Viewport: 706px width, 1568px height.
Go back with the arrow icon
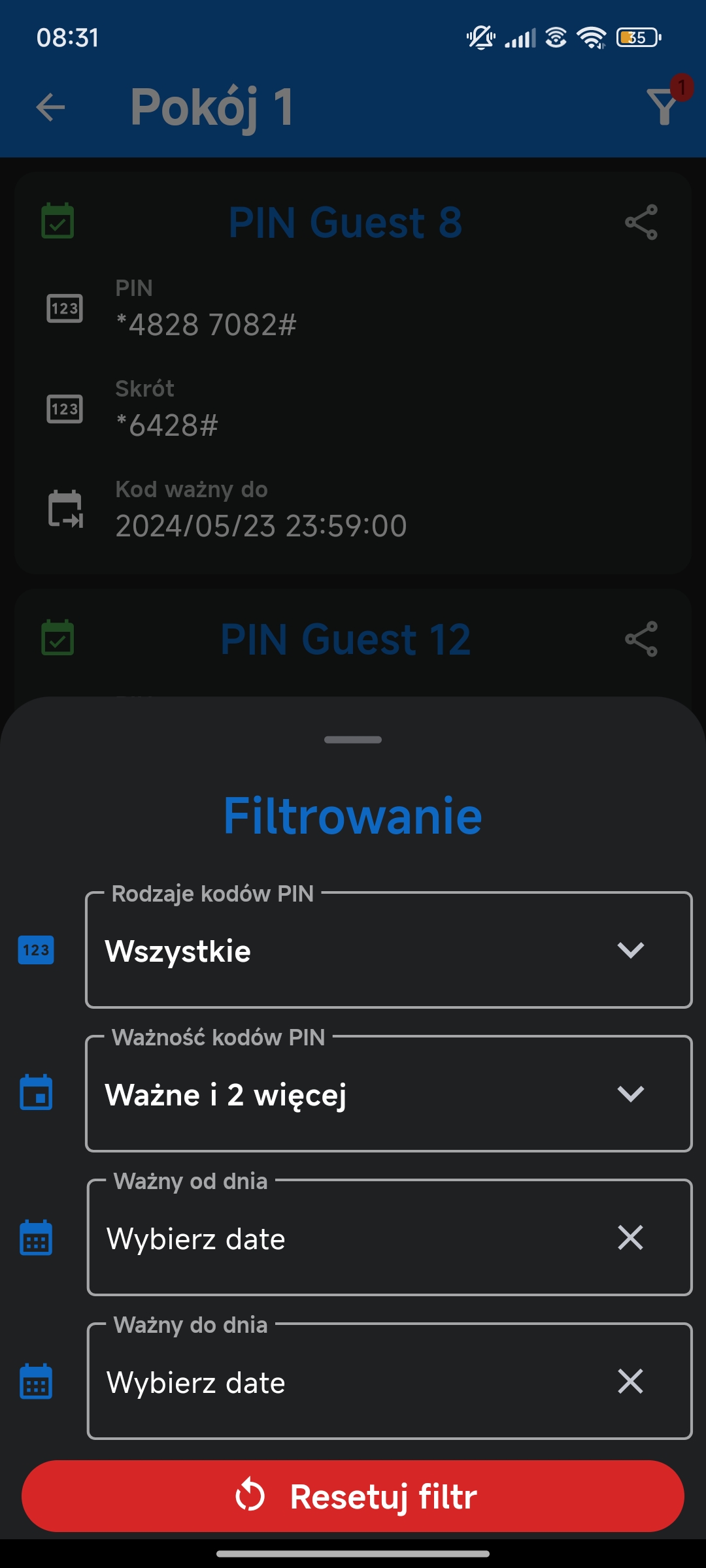click(51, 107)
